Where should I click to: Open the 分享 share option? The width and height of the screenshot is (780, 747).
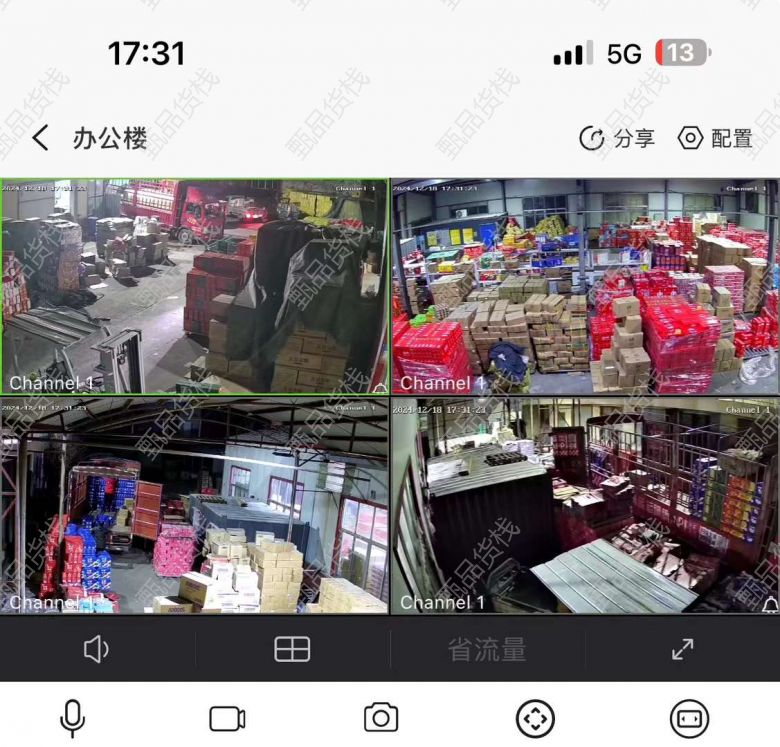click(x=617, y=138)
